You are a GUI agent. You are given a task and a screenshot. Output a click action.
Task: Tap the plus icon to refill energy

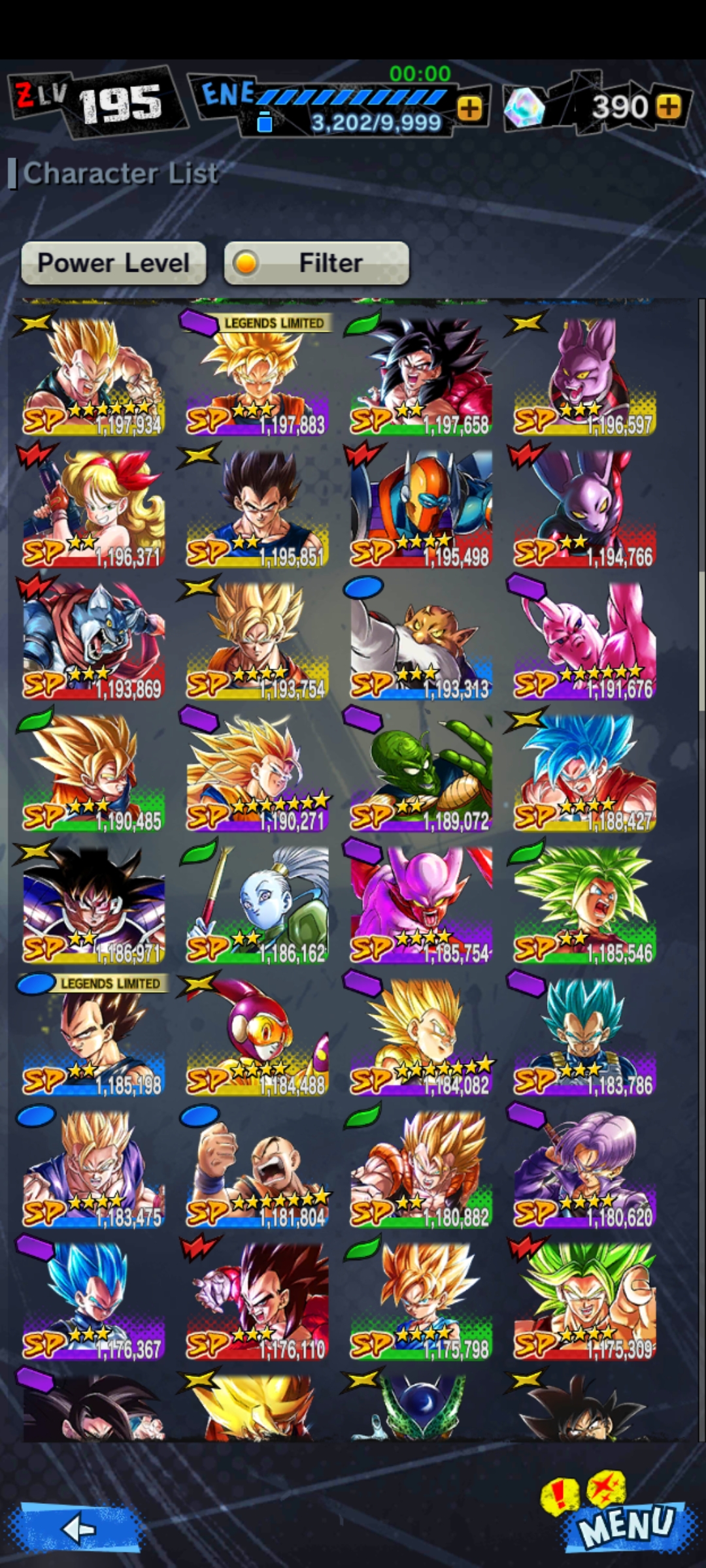coord(469,108)
